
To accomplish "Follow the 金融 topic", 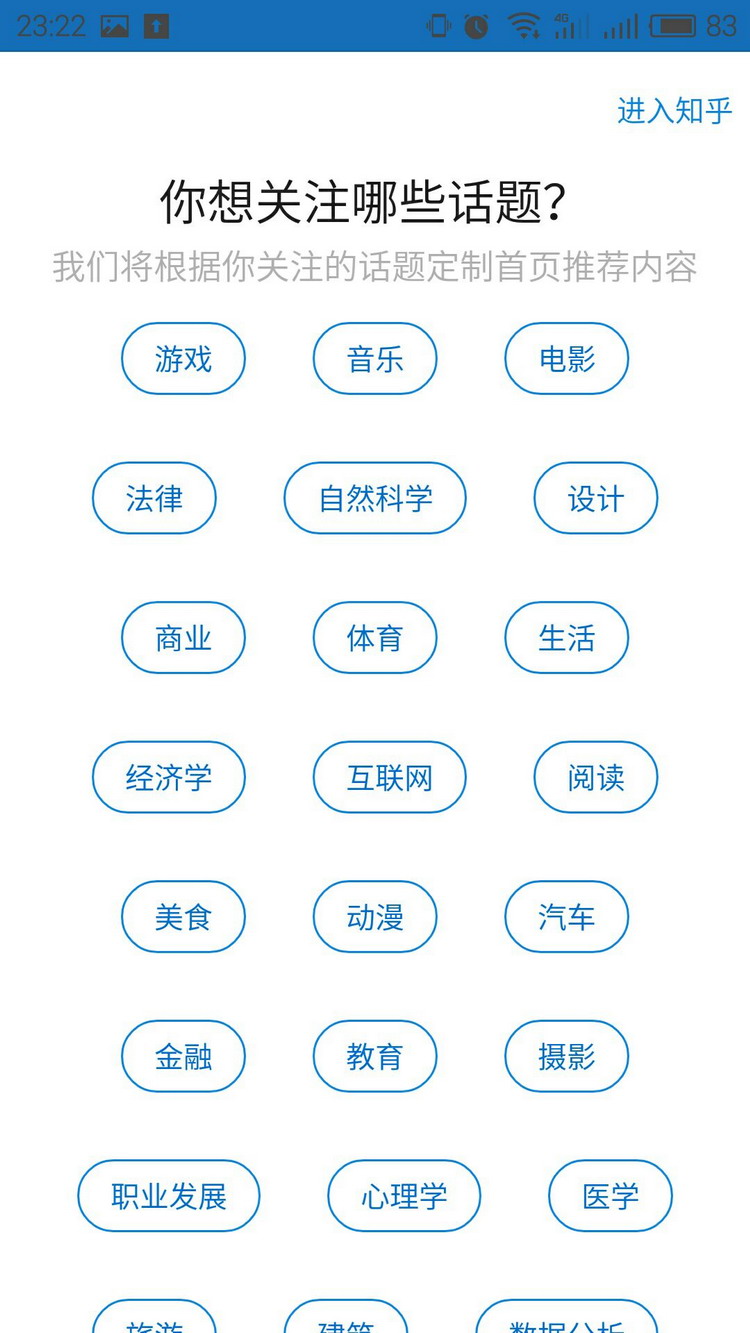I will click(183, 1056).
